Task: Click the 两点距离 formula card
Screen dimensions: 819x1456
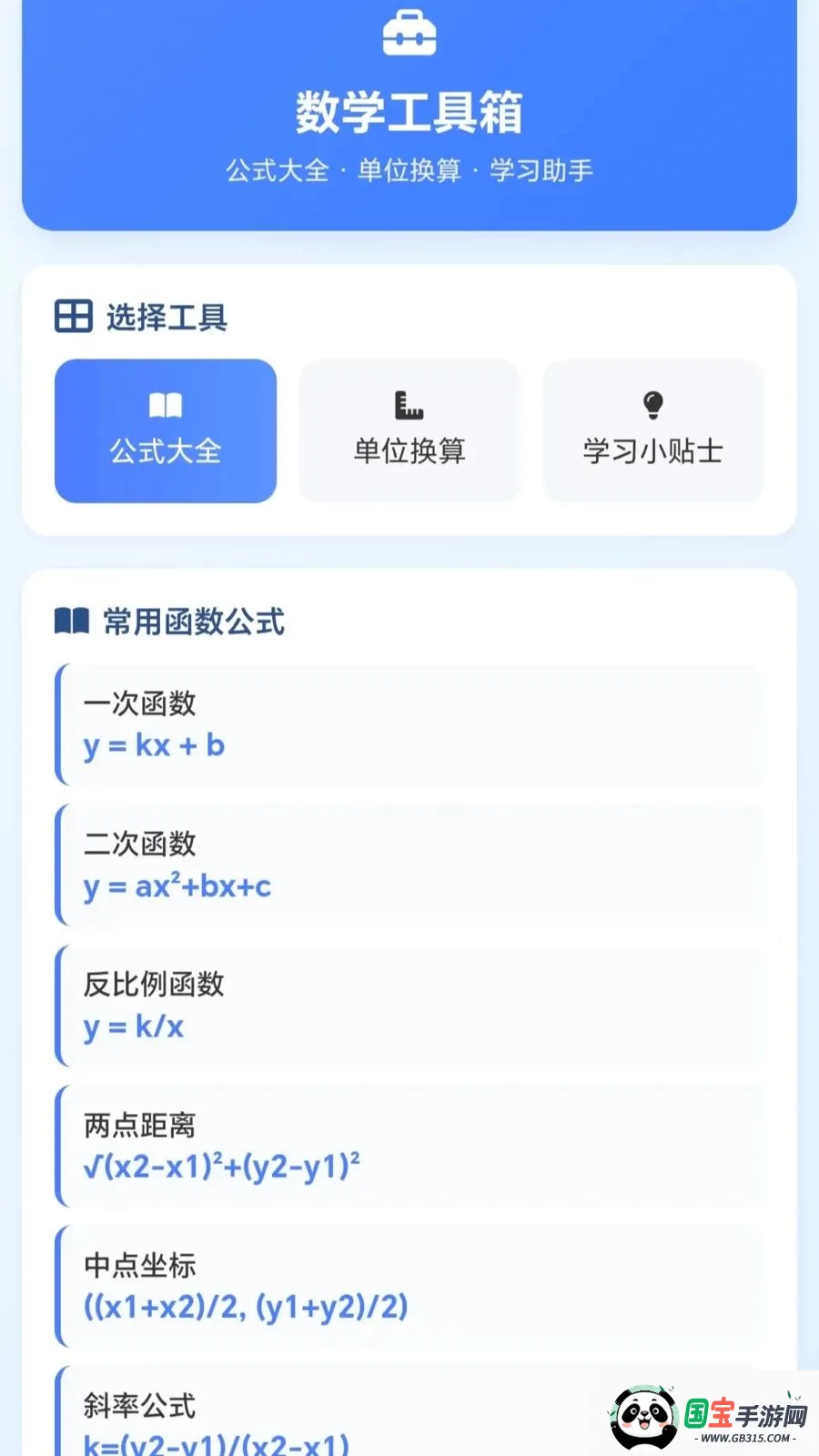Action: 409,1145
